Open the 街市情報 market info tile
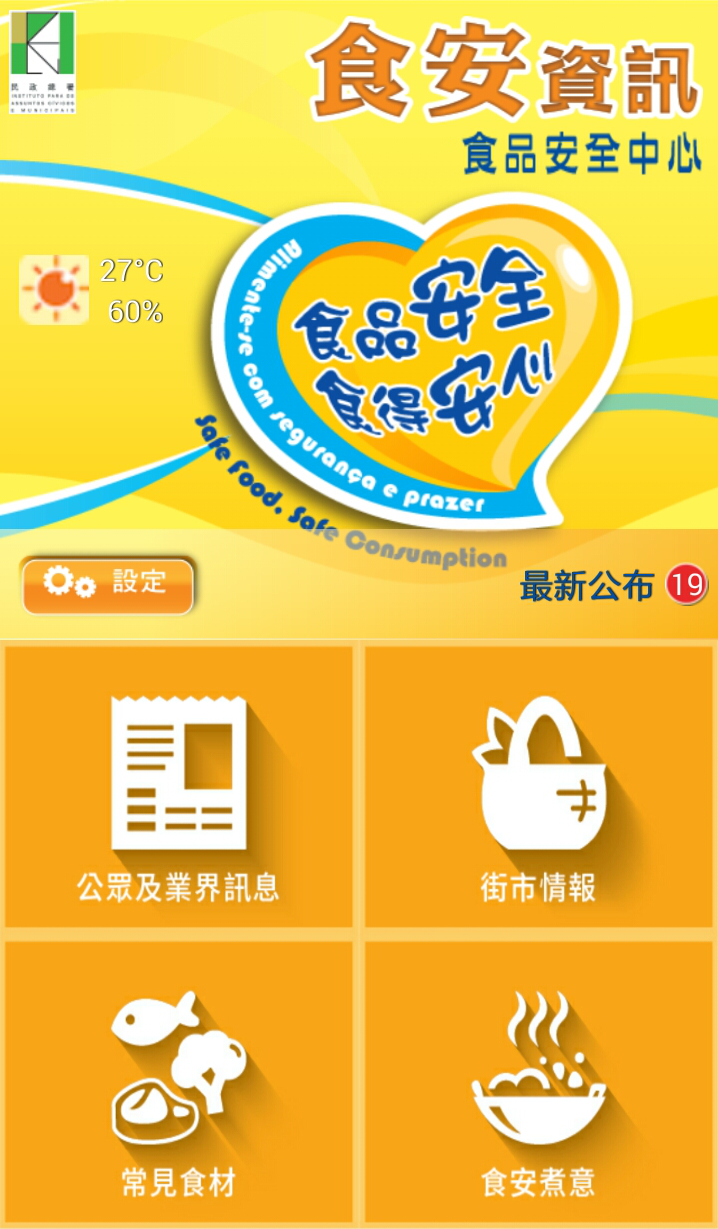This screenshot has width=718, height=1229. [538, 787]
